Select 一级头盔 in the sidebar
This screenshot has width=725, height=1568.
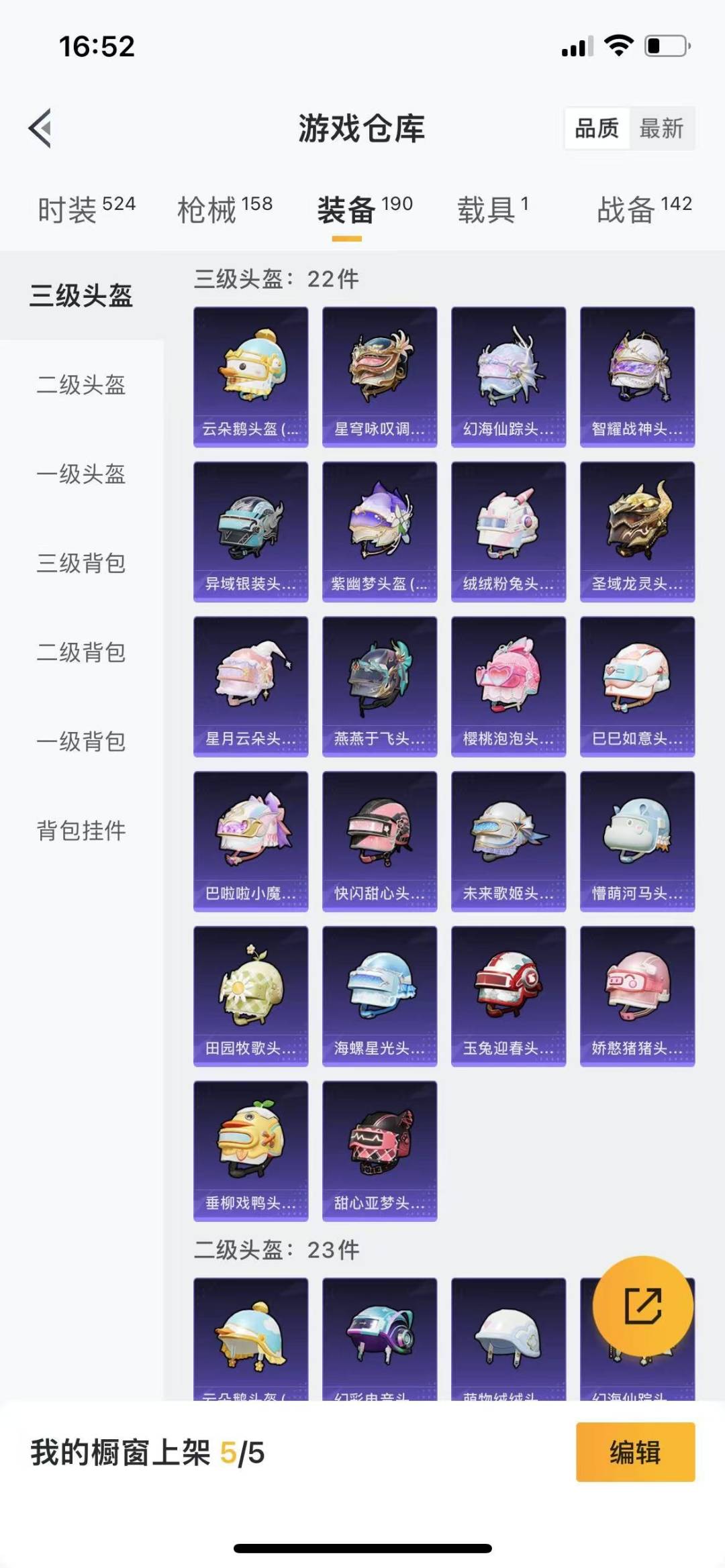(x=81, y=474)
